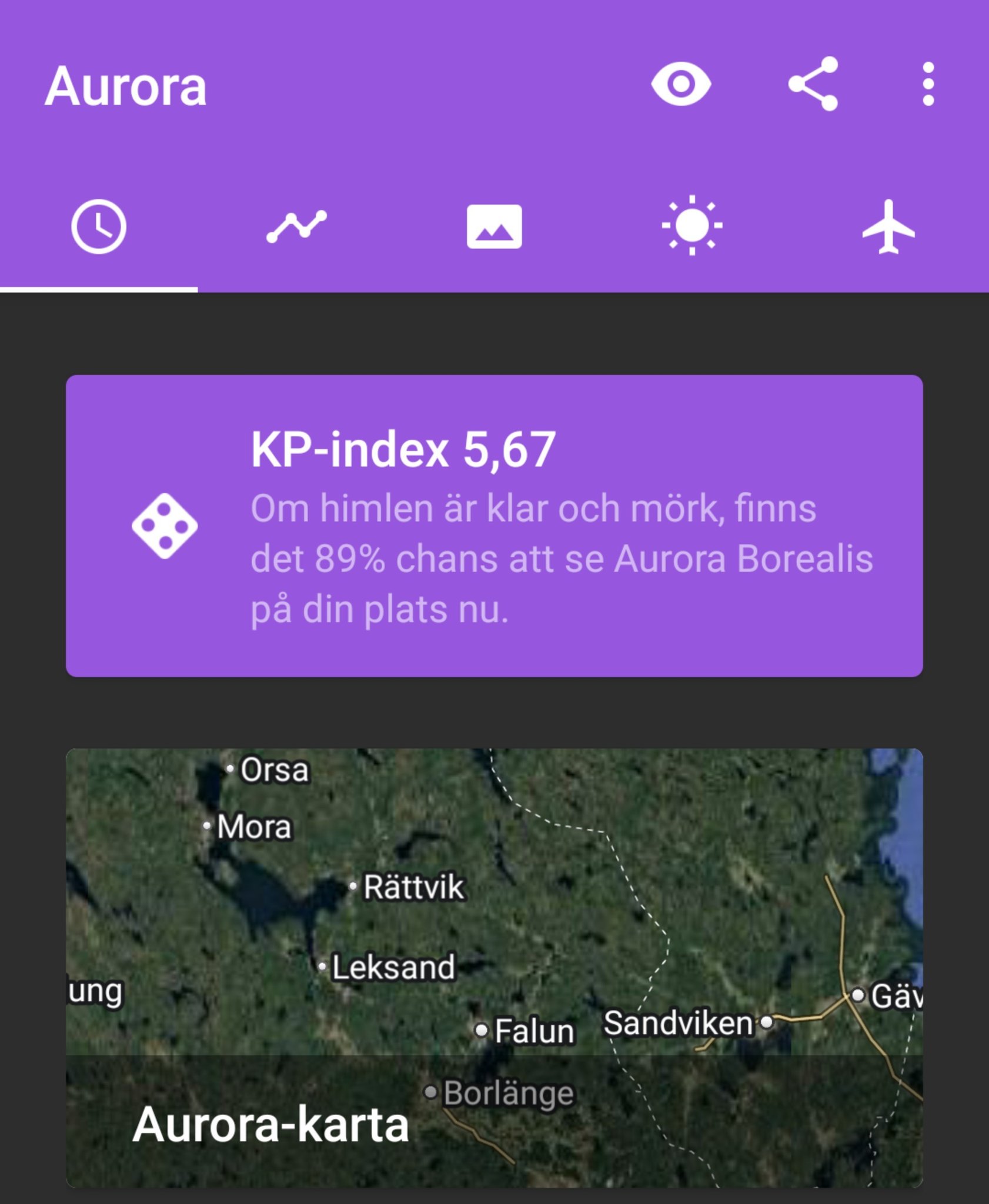Open the sun tab
This screenshot has height=1204, width=989.
(691, 227)
